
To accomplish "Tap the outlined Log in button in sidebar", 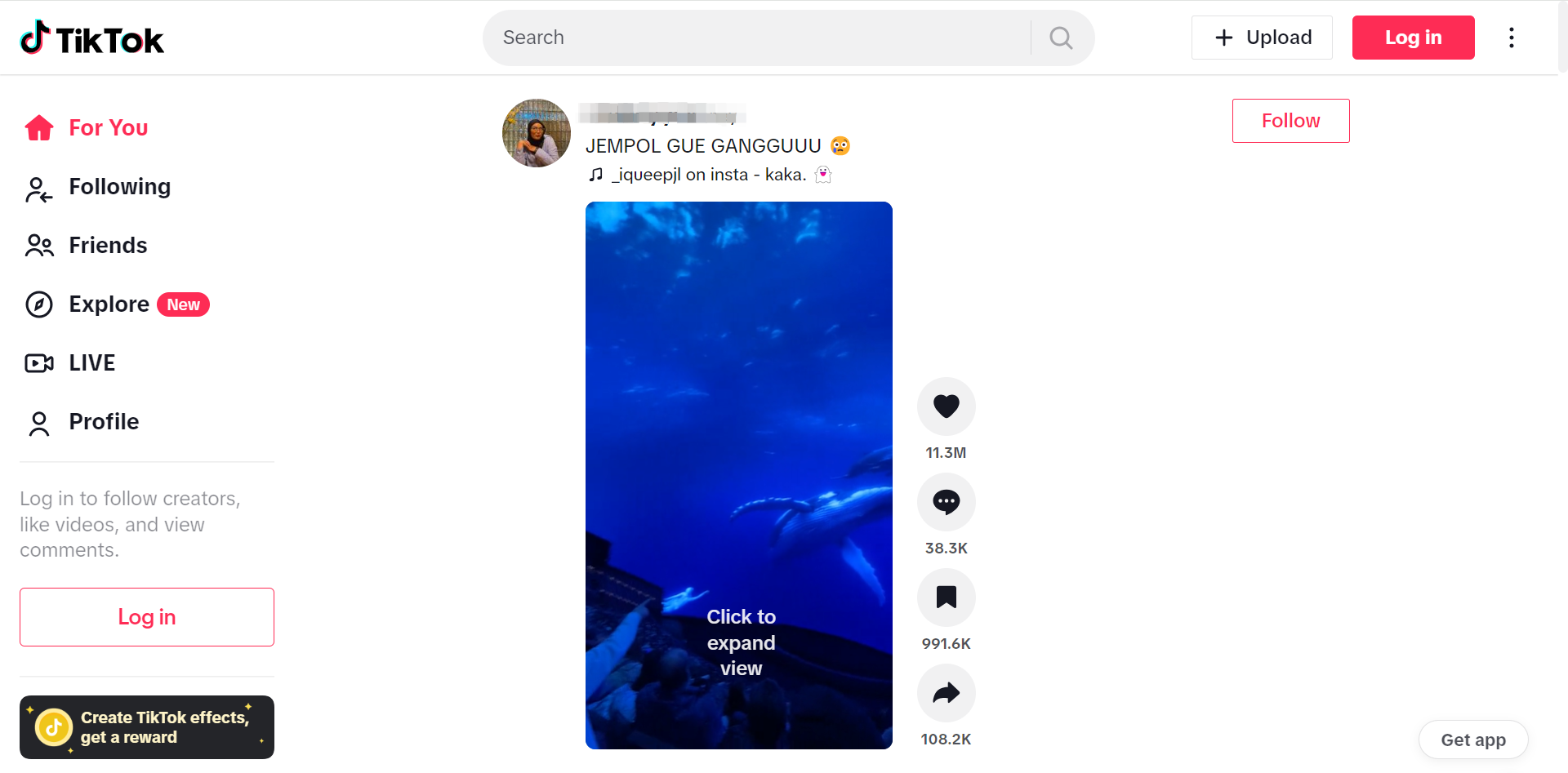I will [147, 617].
